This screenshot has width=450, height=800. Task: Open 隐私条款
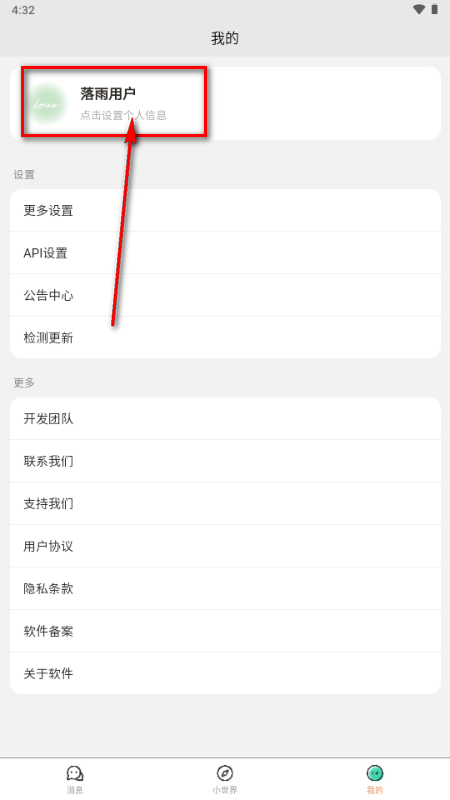(225, 588)
